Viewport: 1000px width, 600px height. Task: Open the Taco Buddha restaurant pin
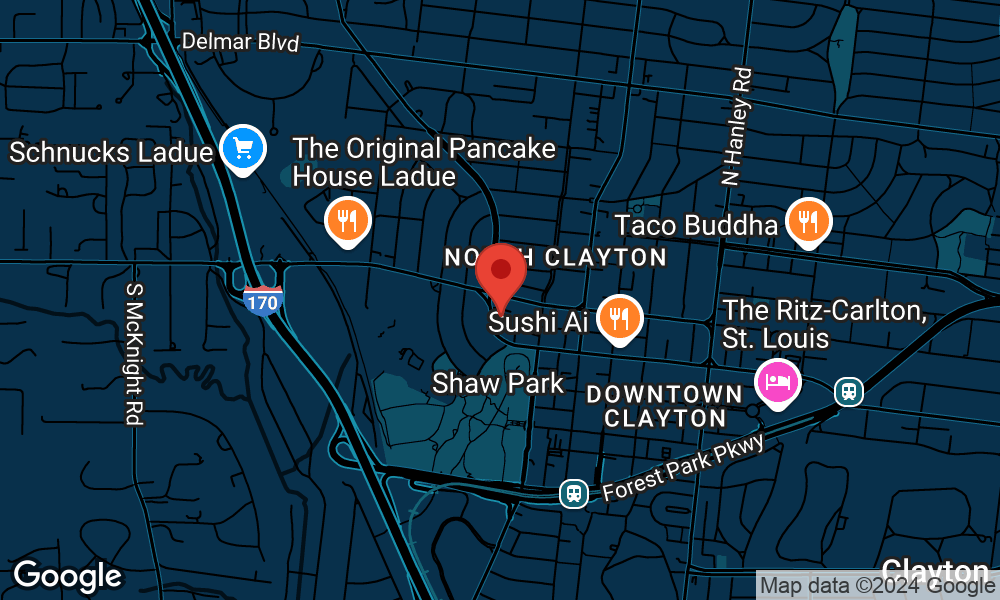(809, 222)
